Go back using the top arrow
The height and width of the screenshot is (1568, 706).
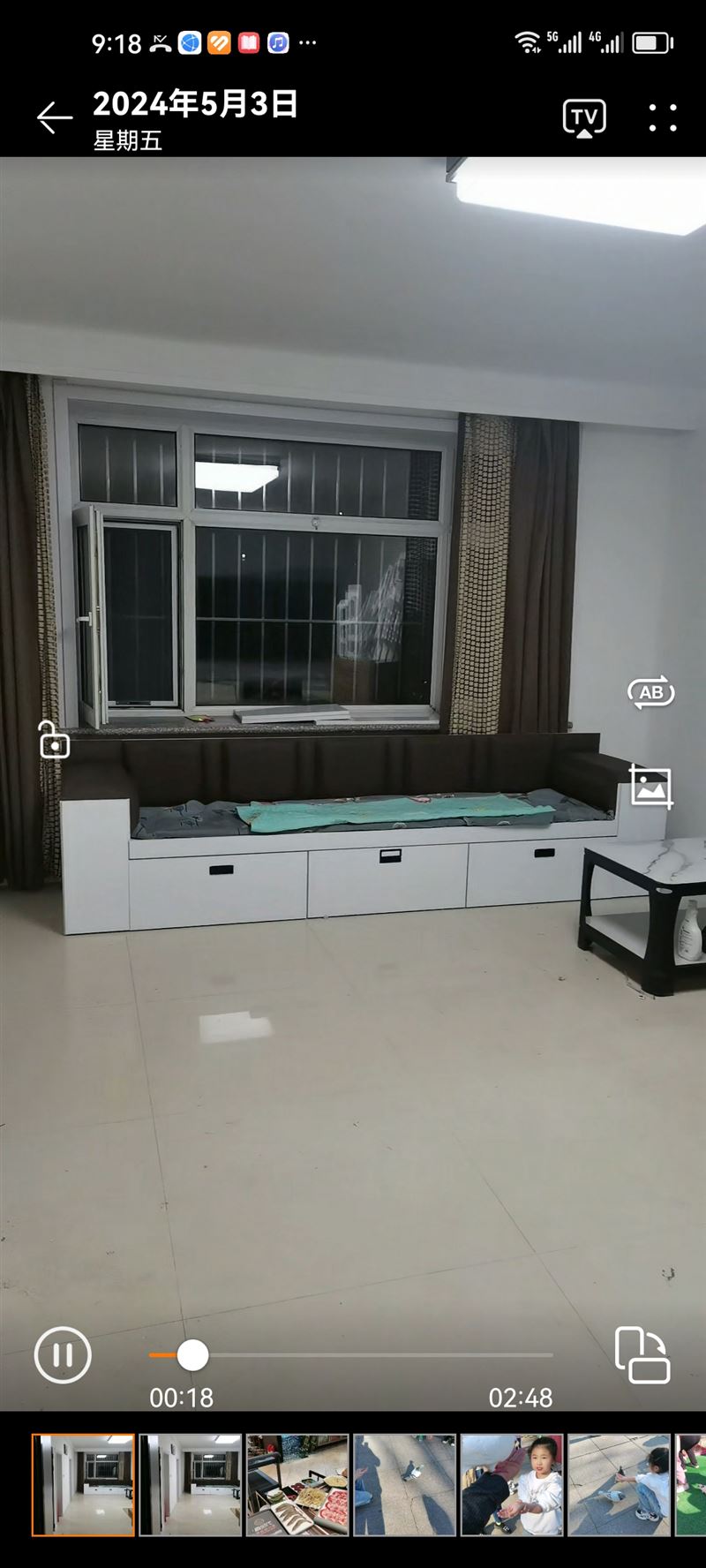[x=54, y=117]
